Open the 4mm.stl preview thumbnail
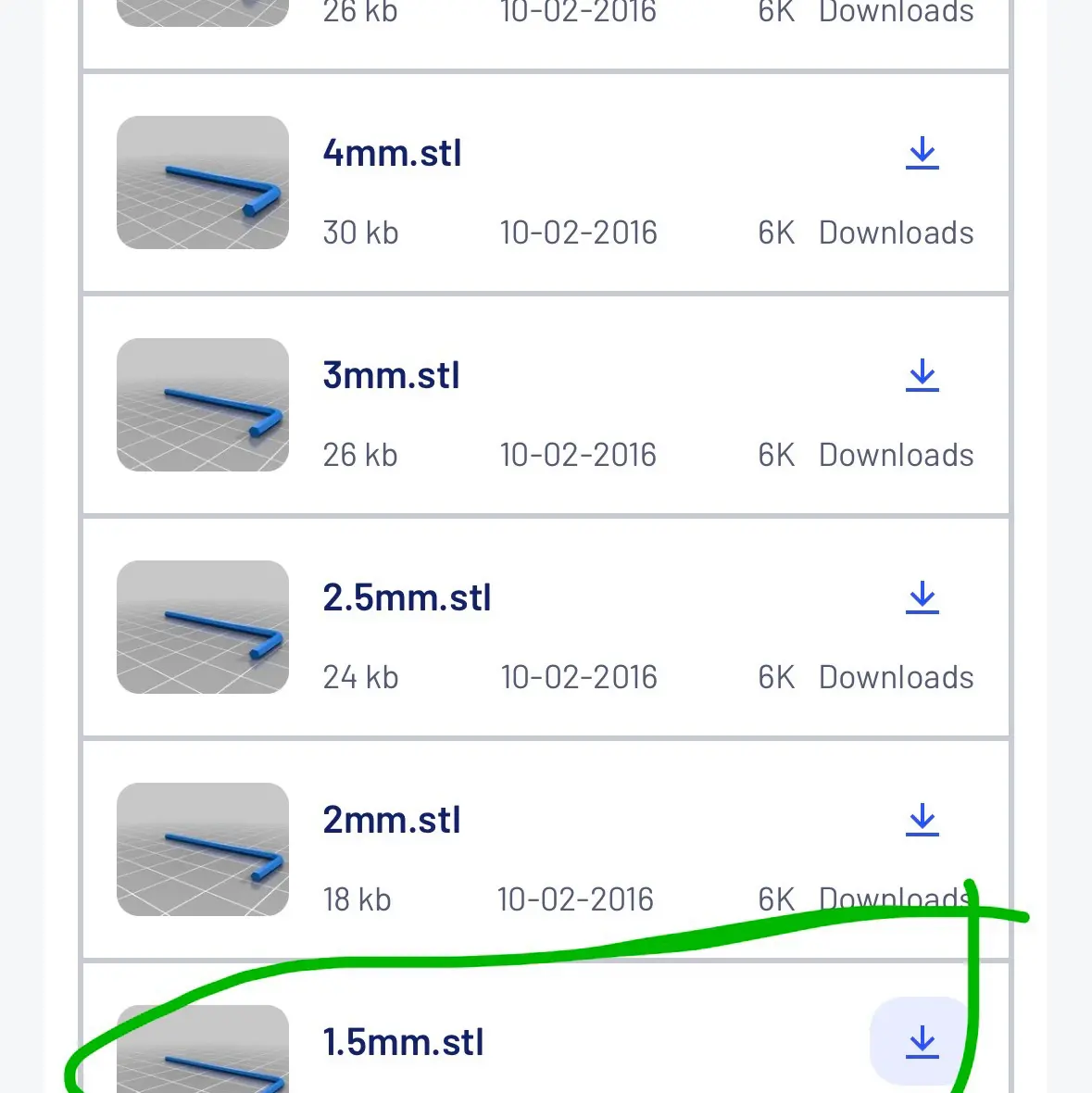The image size is (1092, 1093). pos(203,182)
